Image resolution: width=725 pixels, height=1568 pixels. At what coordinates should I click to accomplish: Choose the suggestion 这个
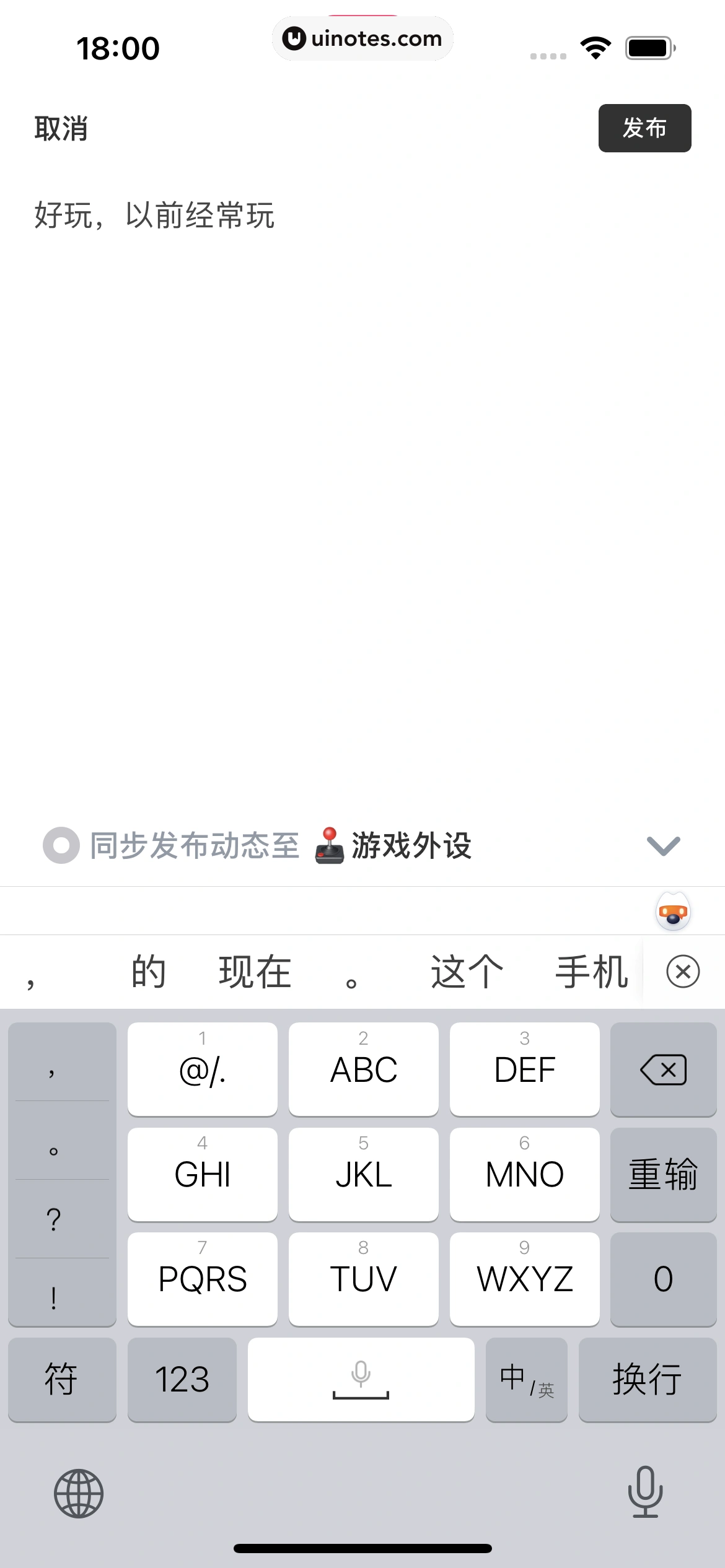467,972
